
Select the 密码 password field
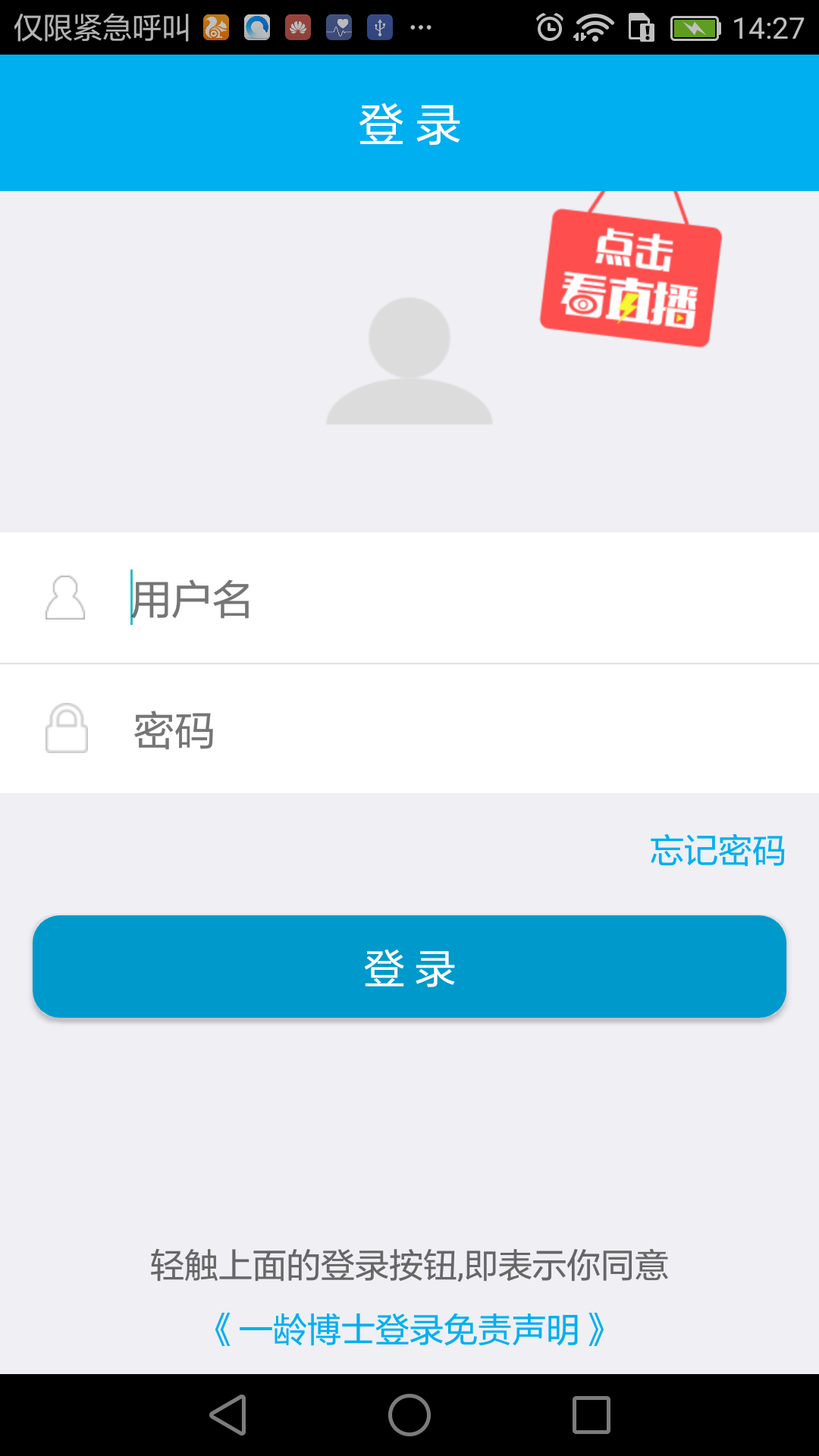tap(455, 730)
